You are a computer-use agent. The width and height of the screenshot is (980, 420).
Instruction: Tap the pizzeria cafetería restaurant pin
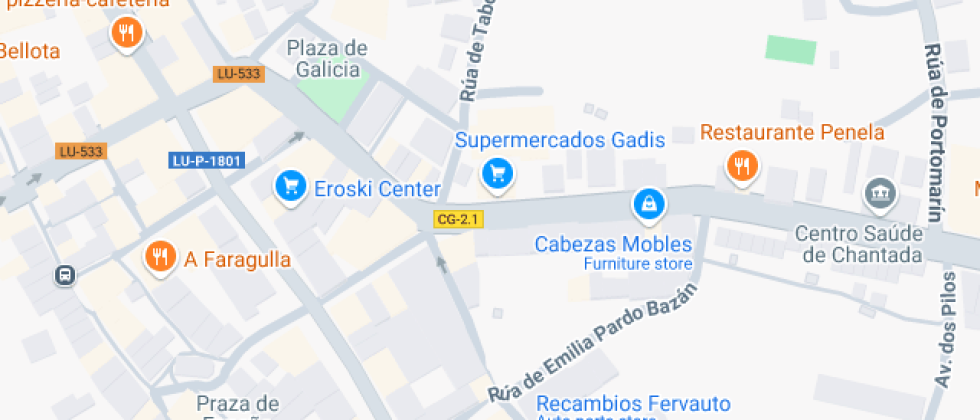126,34
